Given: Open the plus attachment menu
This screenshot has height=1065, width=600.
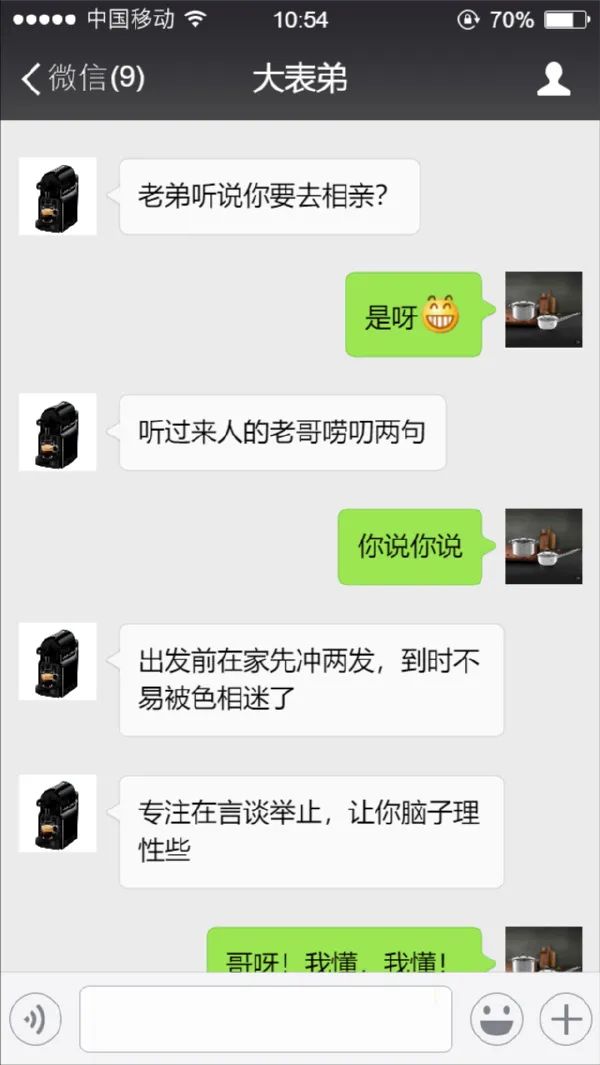Looking at the screenshot, I should (x=565, y=1019).
